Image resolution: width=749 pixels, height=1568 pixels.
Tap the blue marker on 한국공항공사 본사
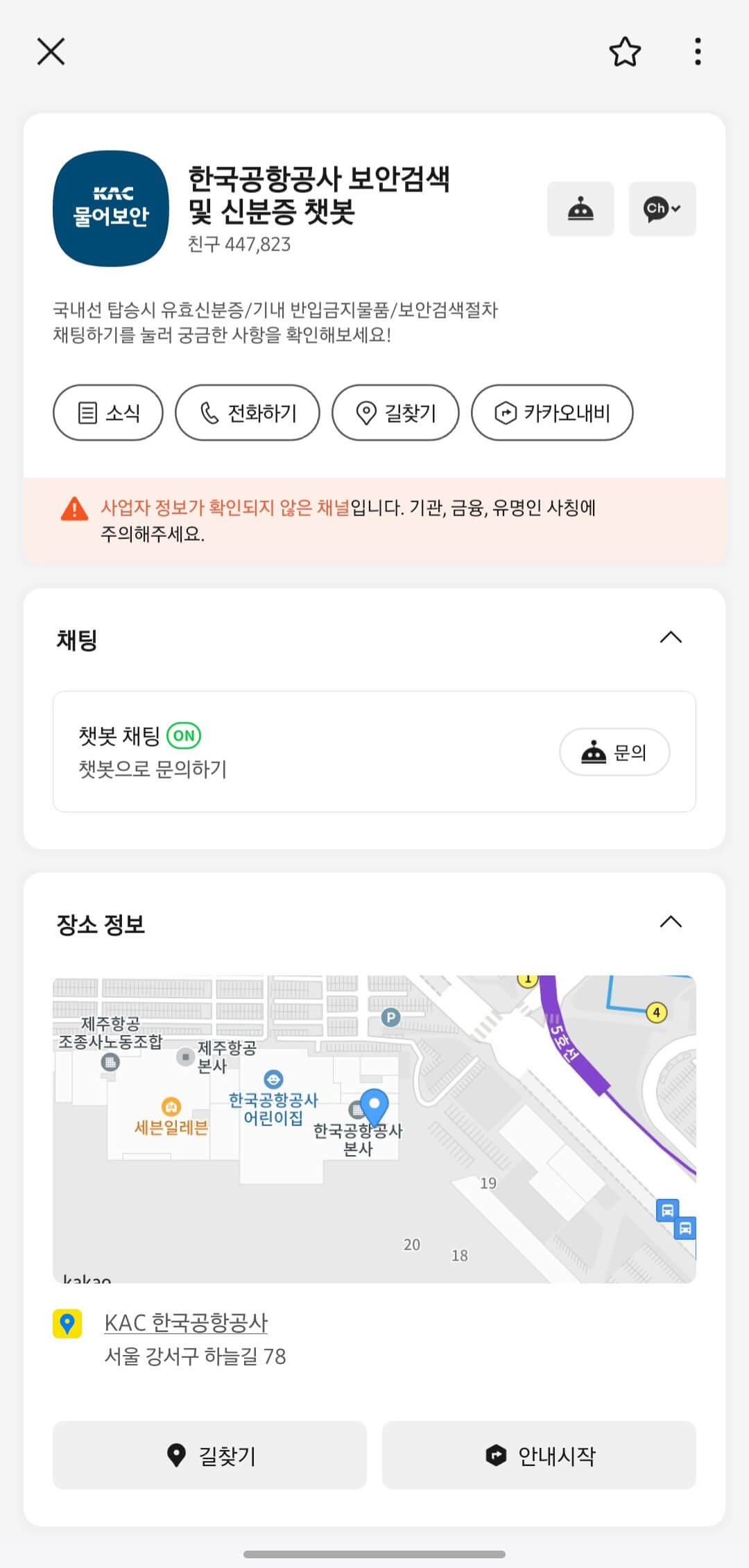[375, 1102]
